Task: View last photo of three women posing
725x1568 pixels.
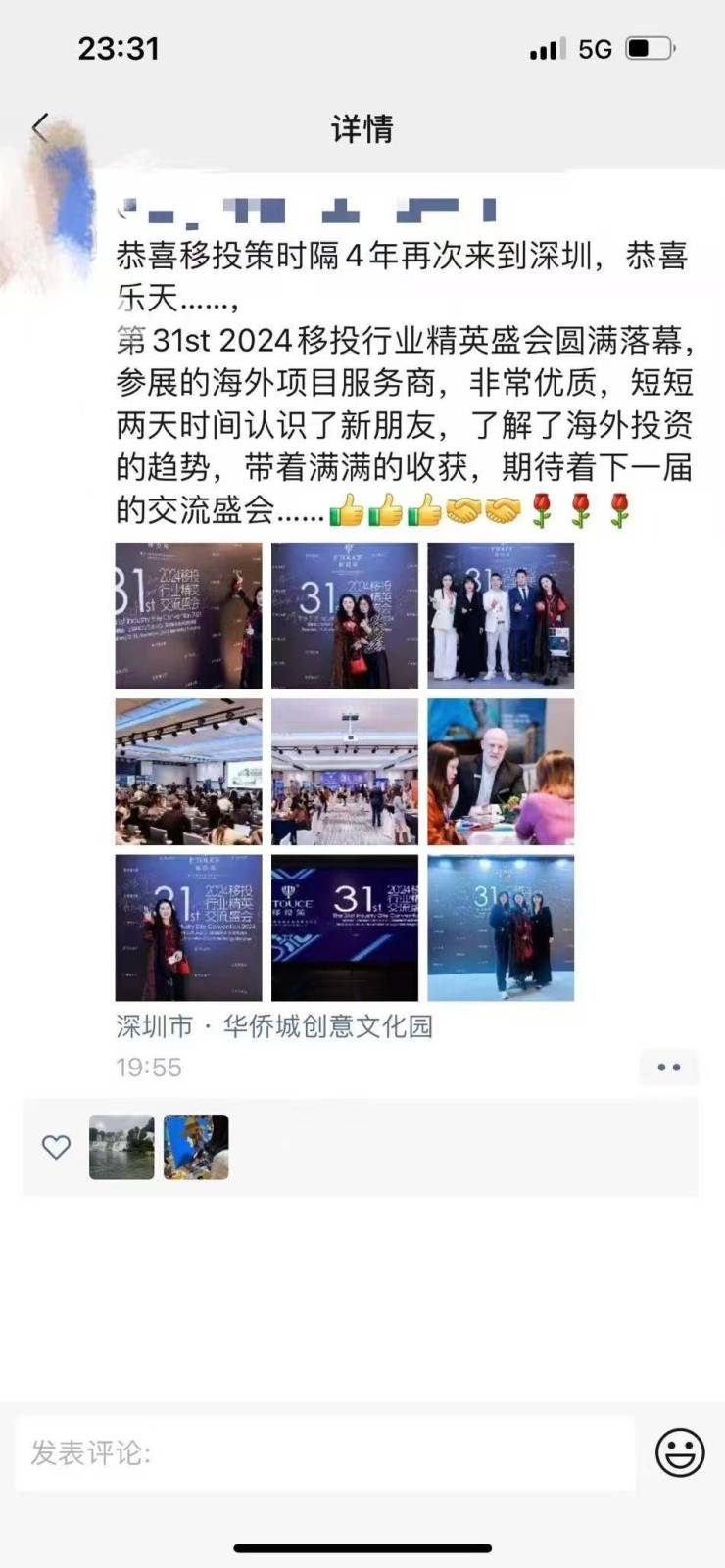Action: (x=501, y=927)
